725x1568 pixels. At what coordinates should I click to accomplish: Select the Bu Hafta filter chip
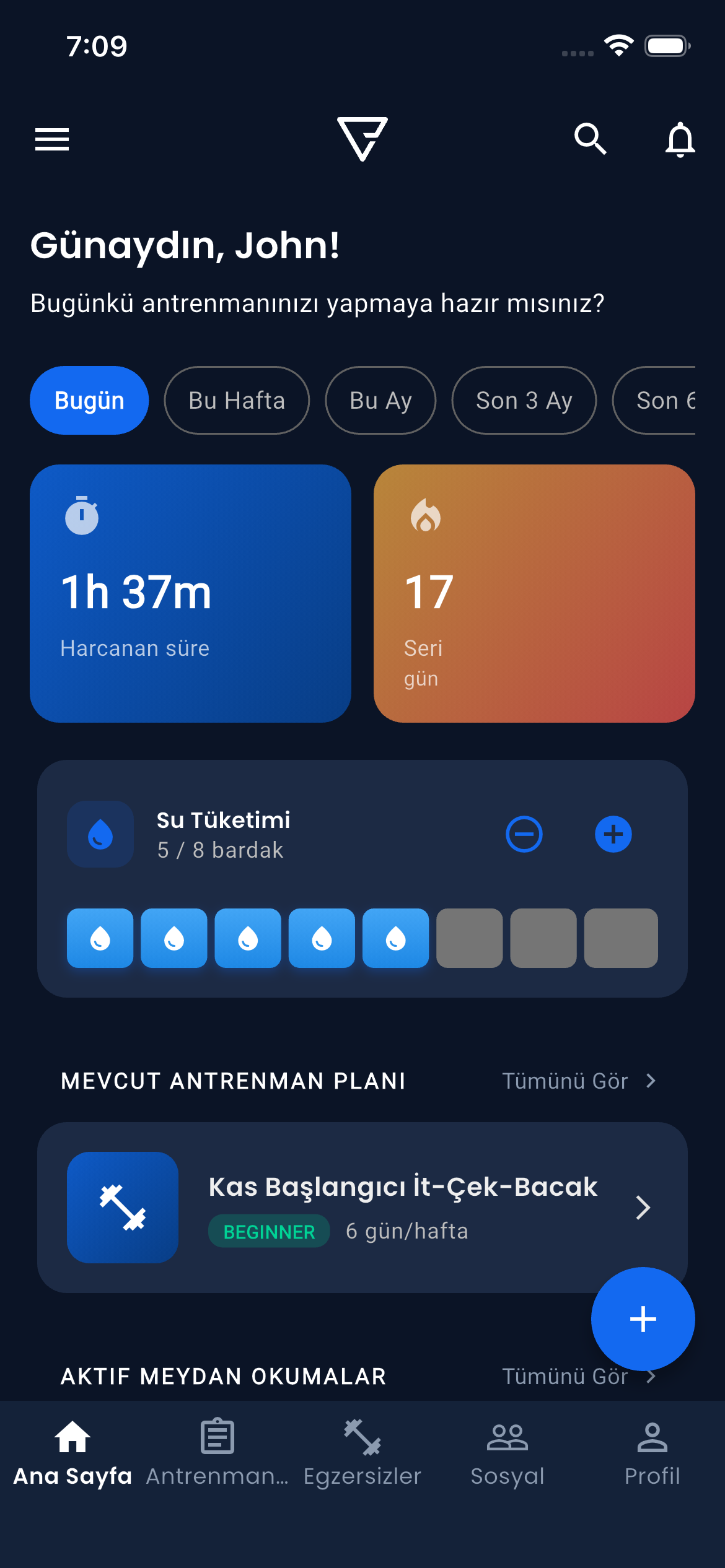(x=237, y=400)
